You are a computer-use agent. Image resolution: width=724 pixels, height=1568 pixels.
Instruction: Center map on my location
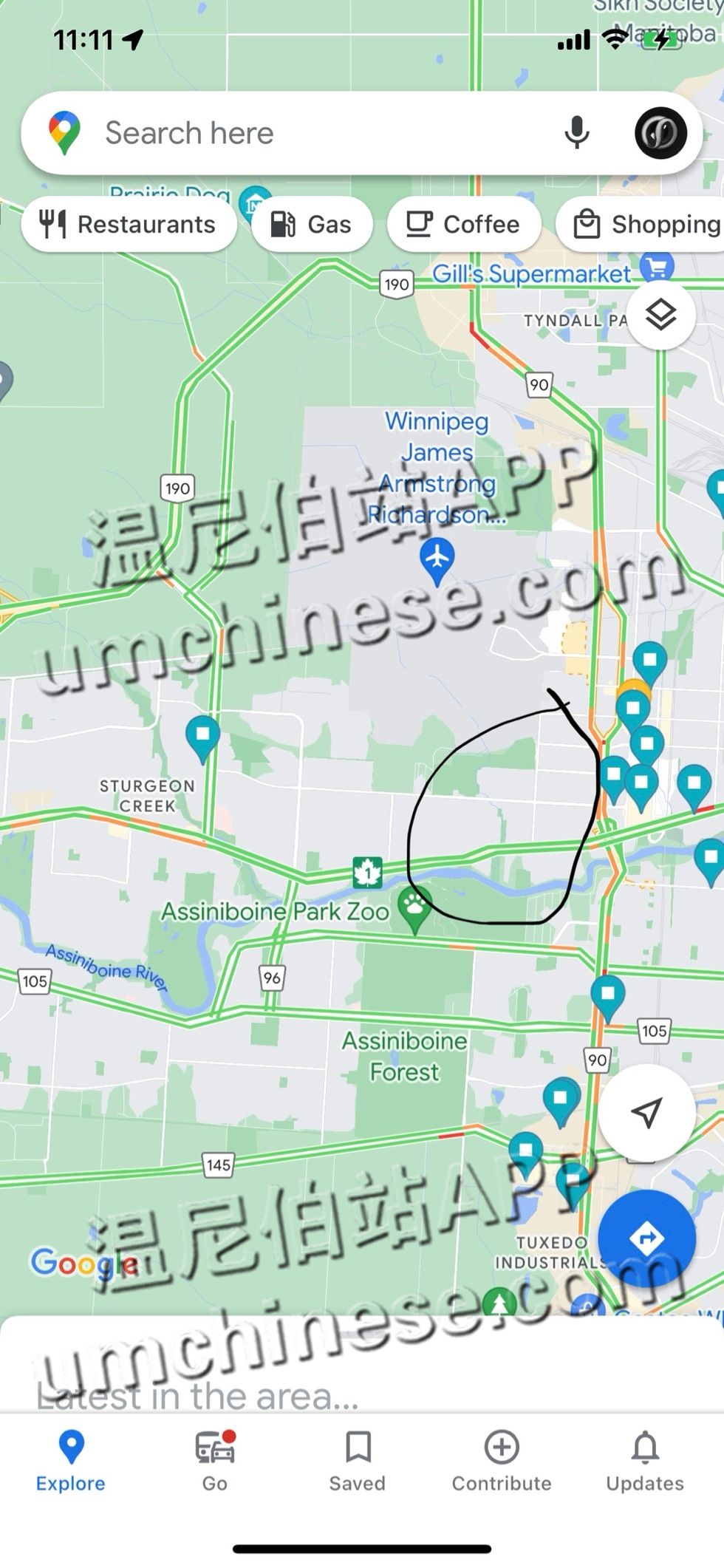(646, 1112)
